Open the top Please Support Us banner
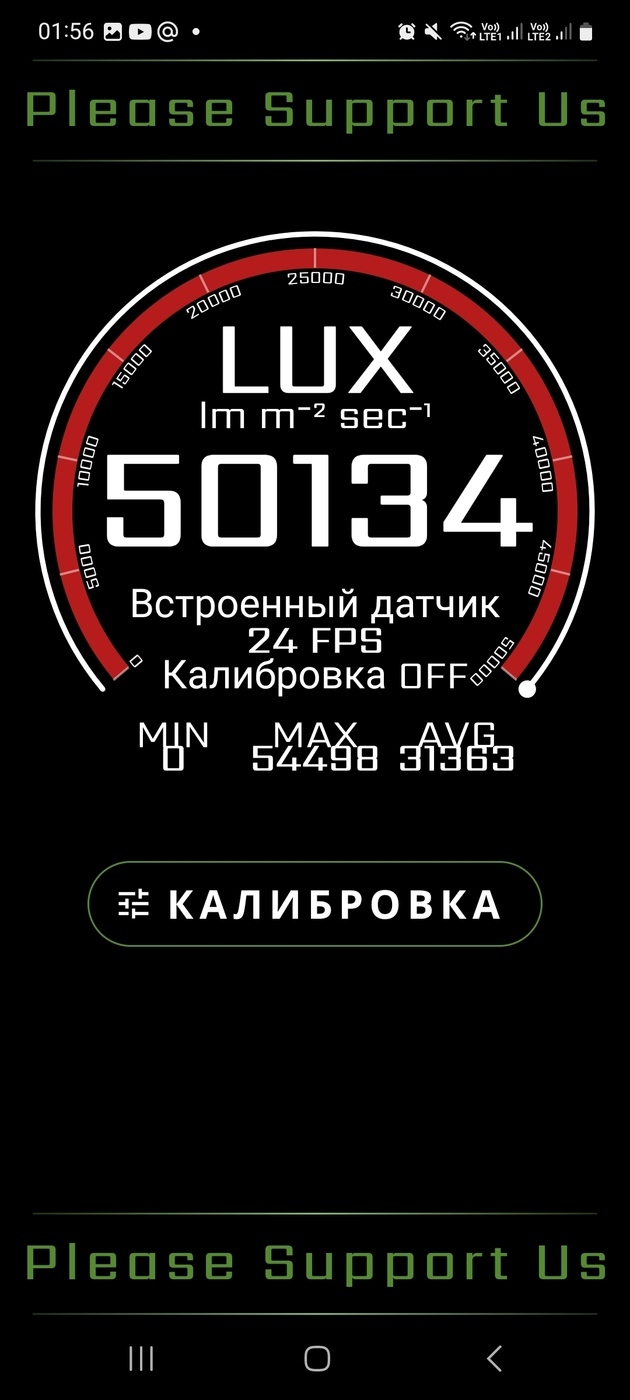 pos(315,110)
